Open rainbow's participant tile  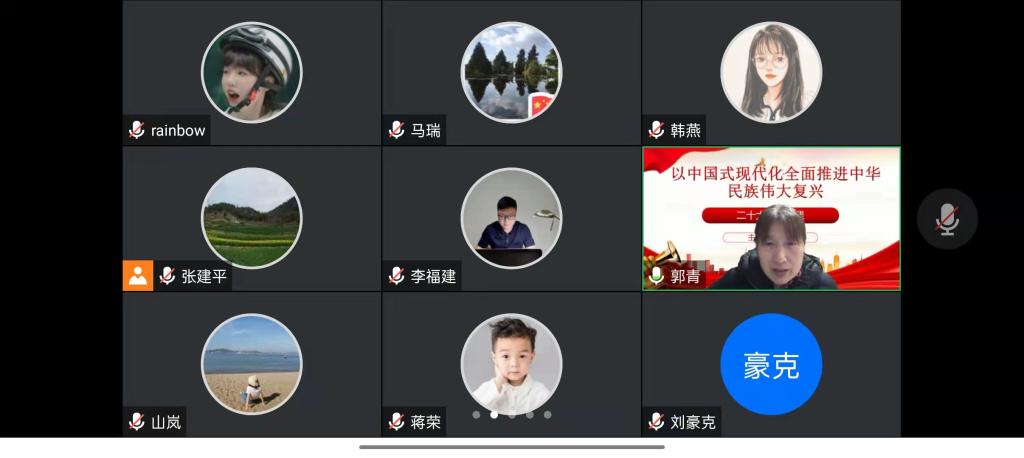coord(251,72)
